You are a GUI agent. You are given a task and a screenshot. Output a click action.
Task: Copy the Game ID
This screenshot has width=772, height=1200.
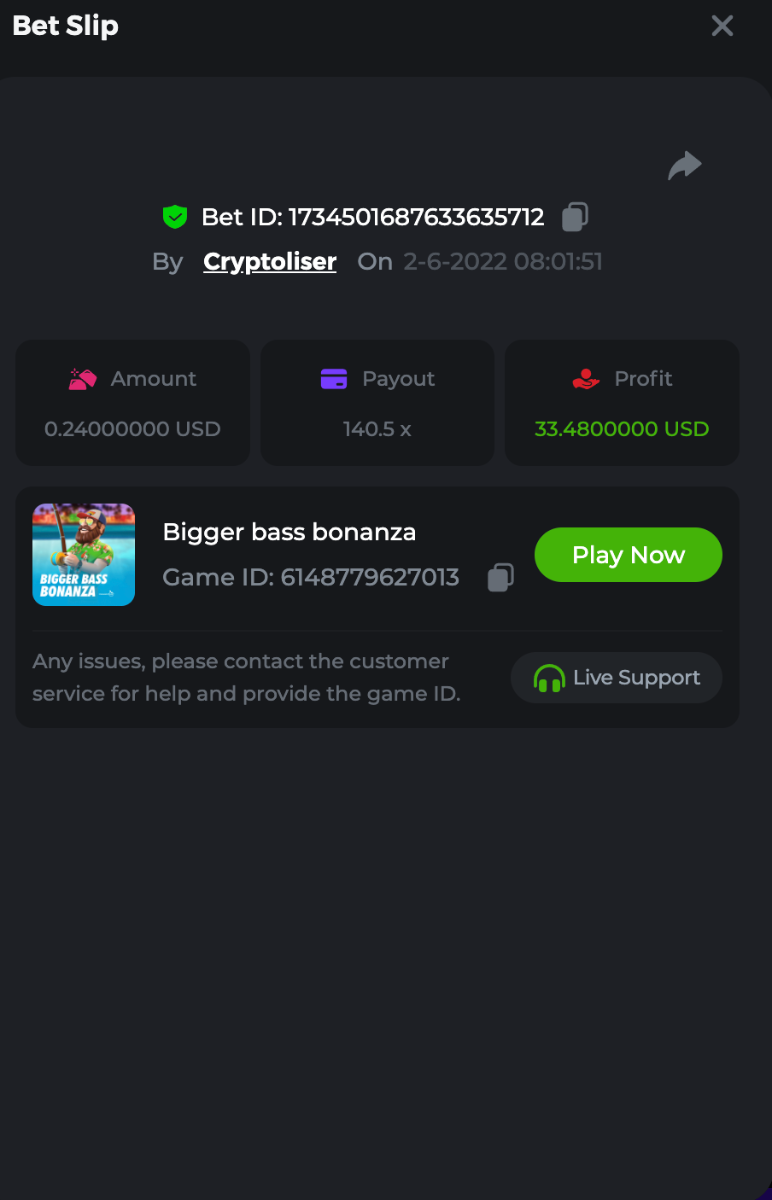(500, 578)
